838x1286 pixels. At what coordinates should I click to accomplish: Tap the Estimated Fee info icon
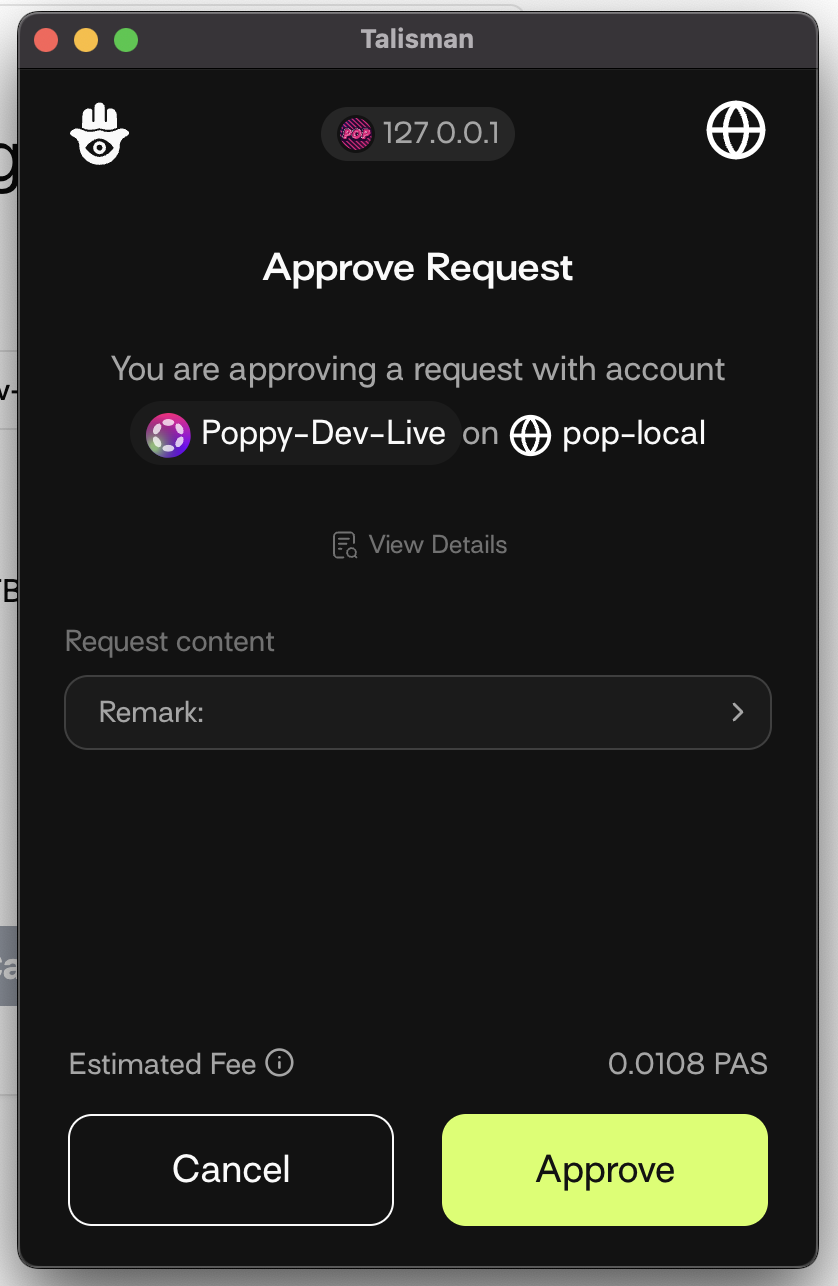pyautogui.click(x=280, y=1062)
